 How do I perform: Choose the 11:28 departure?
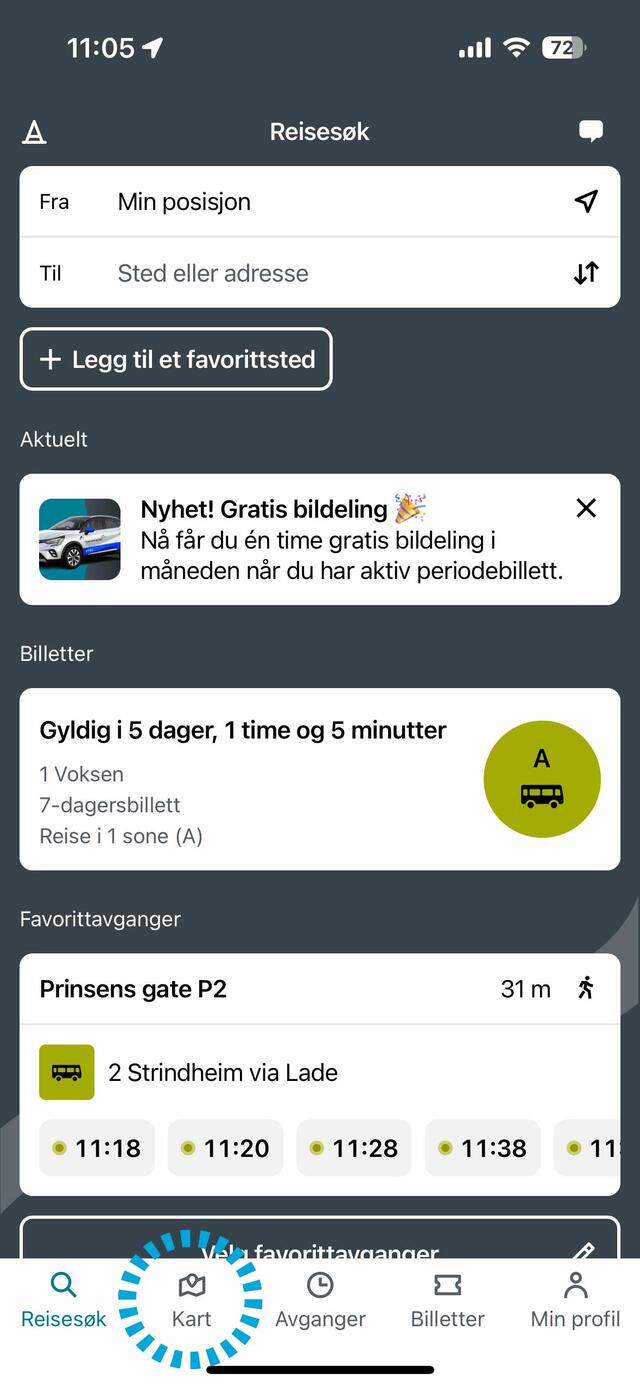354,1148
